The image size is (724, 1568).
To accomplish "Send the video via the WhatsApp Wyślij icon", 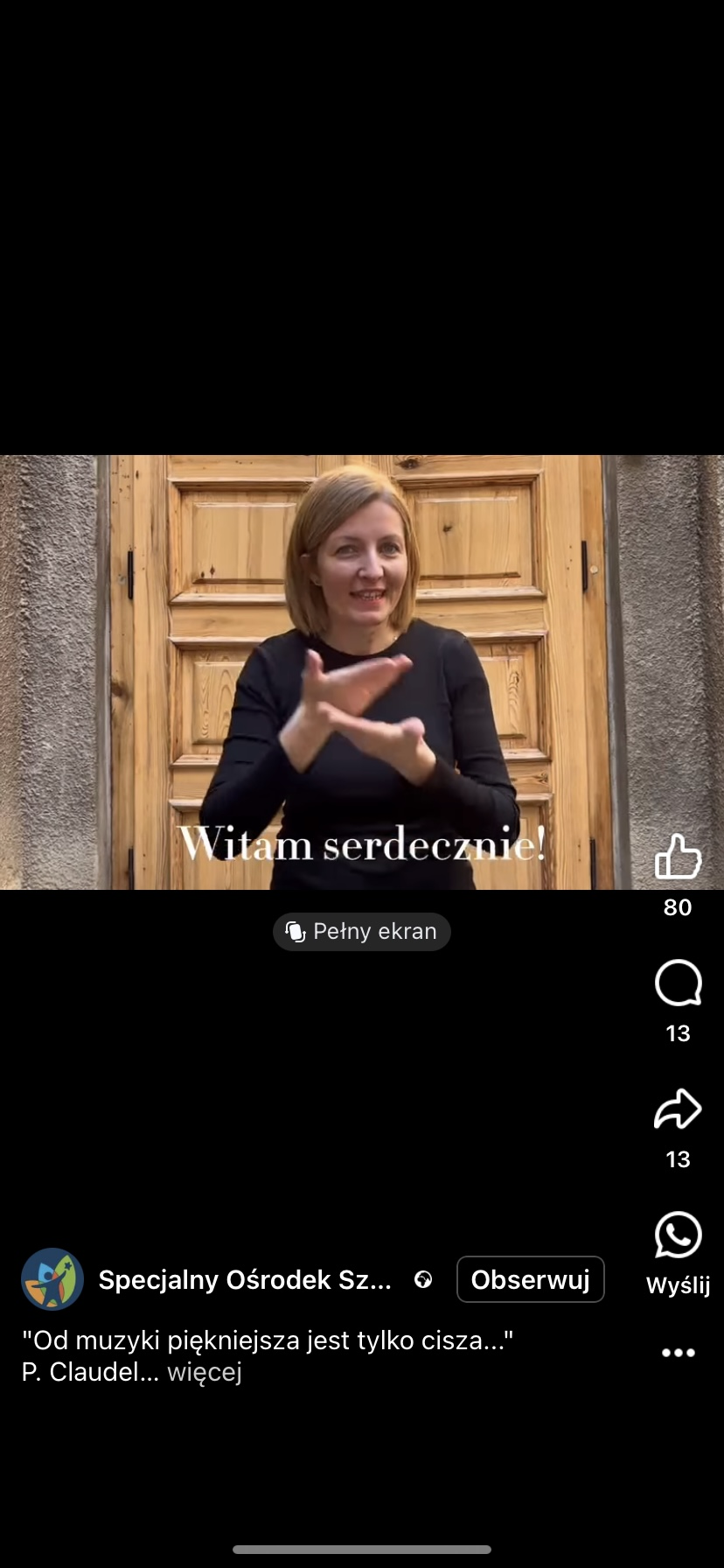I will [x=678, y=1235].
